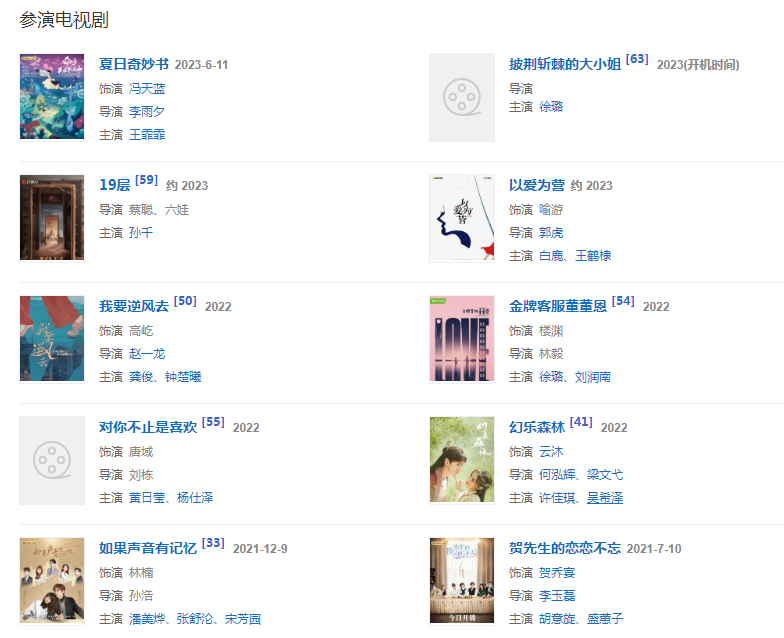View director 林毅's page

click(x=551, y=353)
